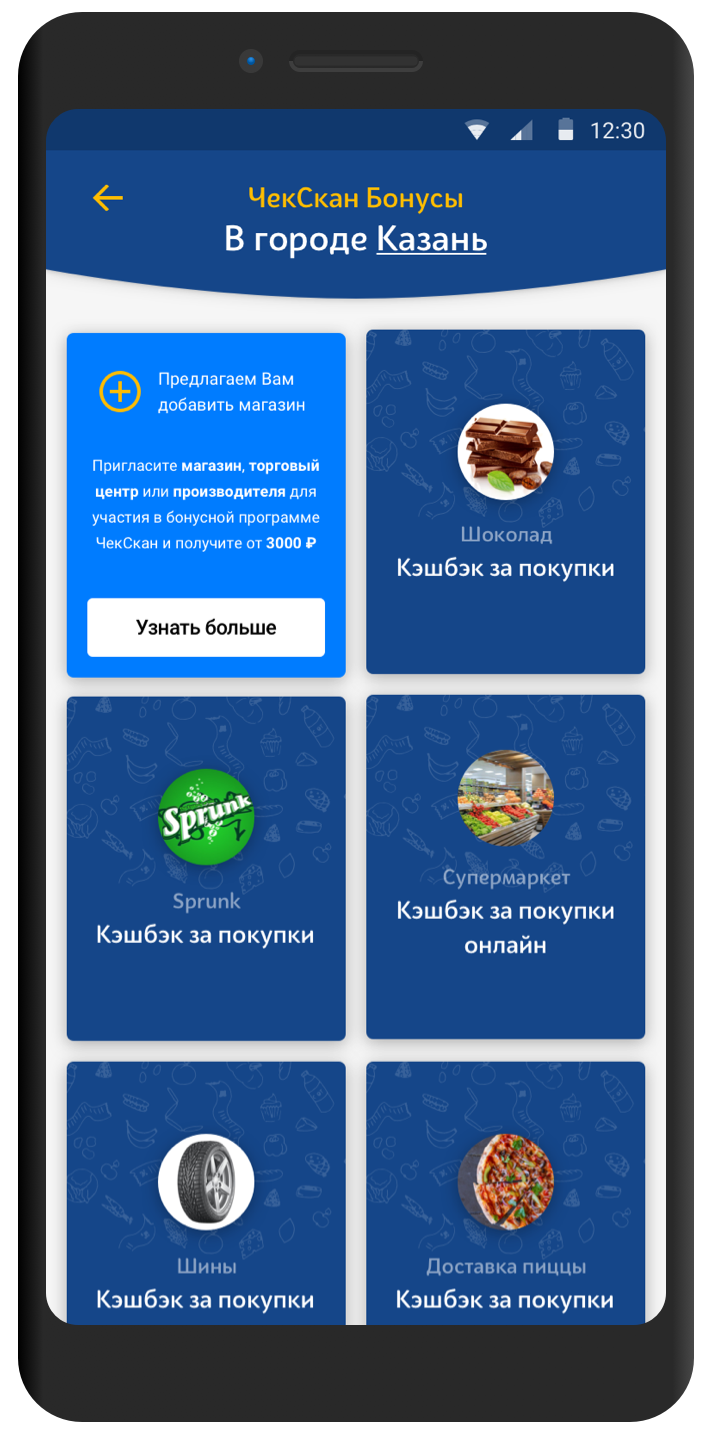This screenshot has width=712, height=1434.
Task: Change the city by tapping Казань
Action: click(431, 240)
